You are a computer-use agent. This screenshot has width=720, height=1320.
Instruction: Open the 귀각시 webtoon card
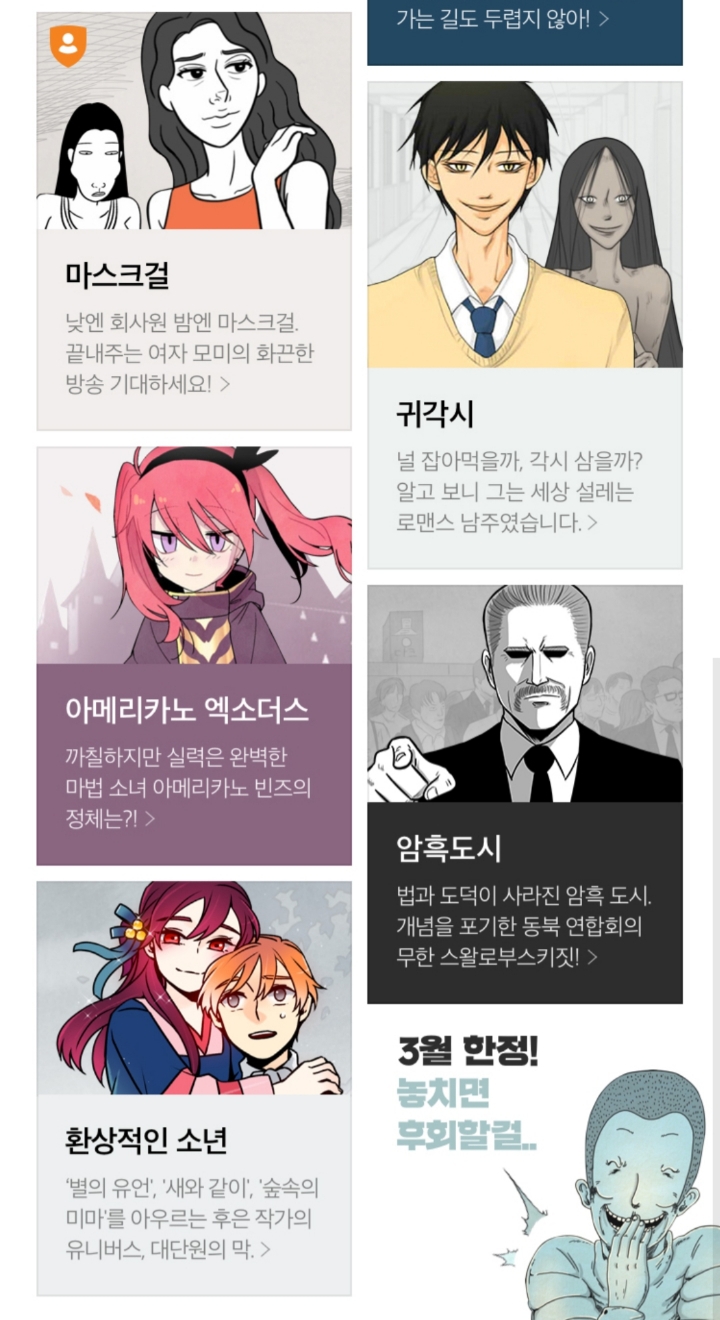point(525,325)
